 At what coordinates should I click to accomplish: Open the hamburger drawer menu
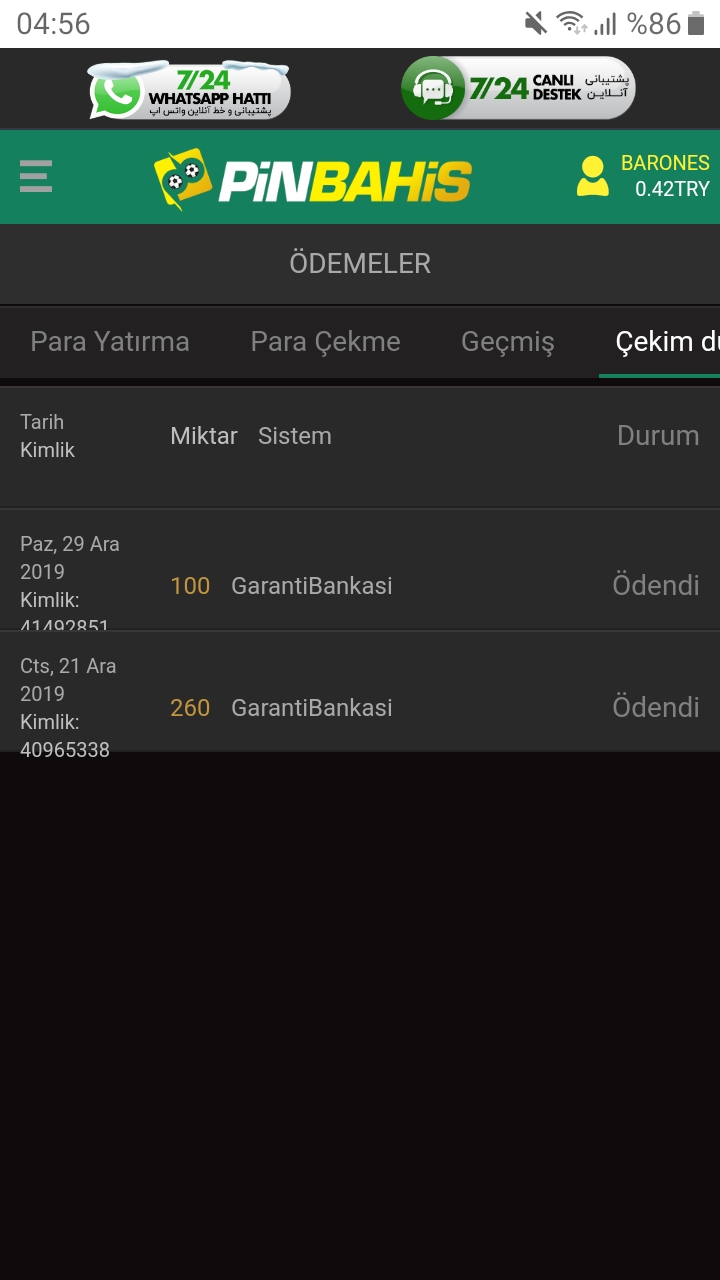[x=36, y=177]
